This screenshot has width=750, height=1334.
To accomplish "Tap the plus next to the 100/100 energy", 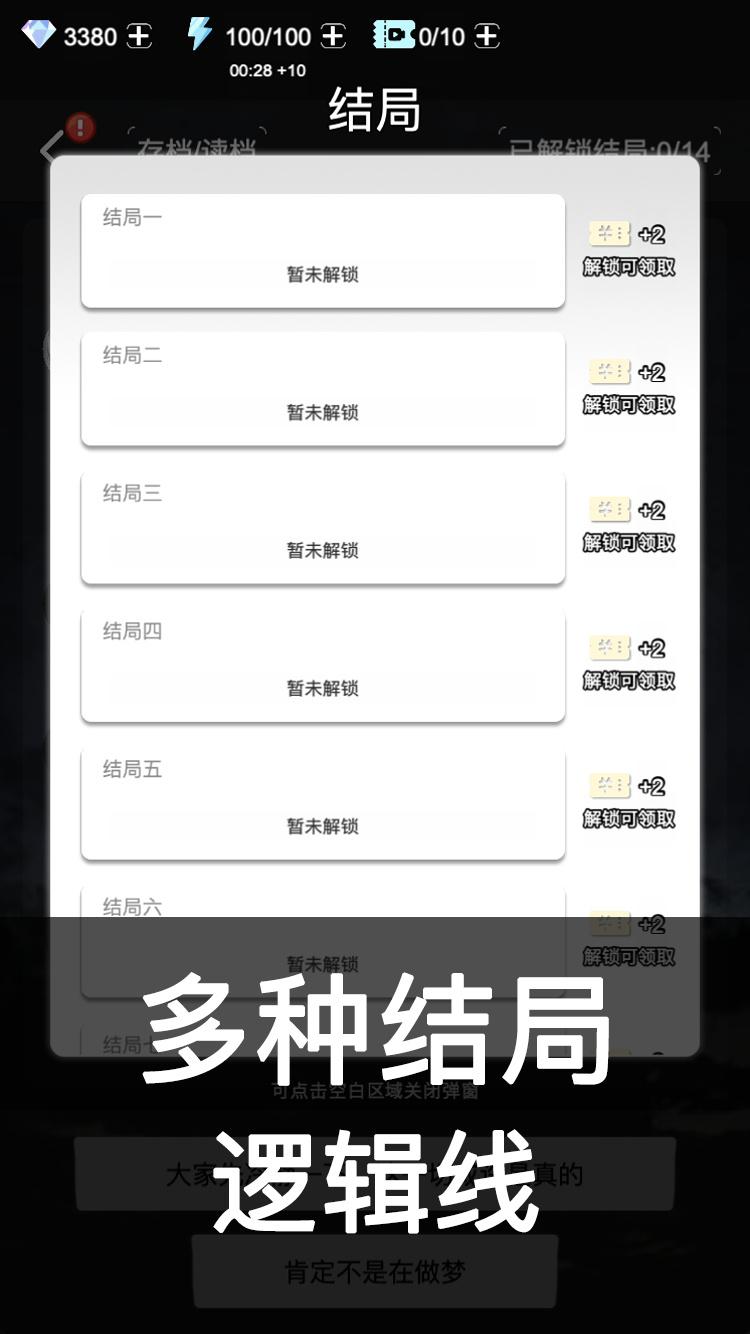I will pos(330,33).
